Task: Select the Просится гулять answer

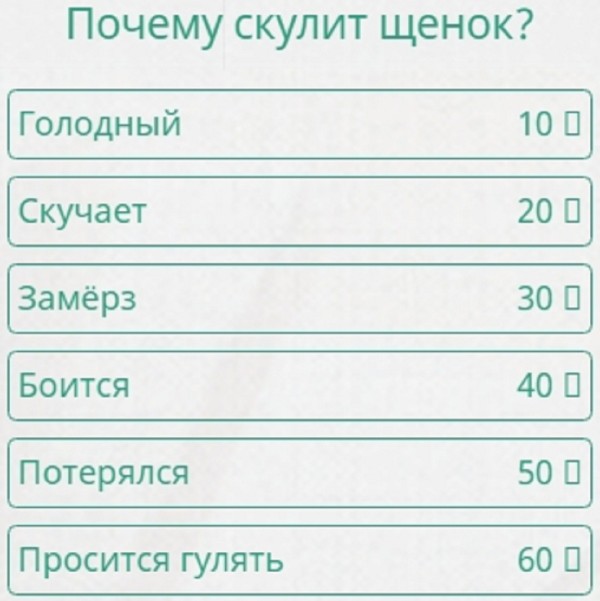Action: (300, 559)
